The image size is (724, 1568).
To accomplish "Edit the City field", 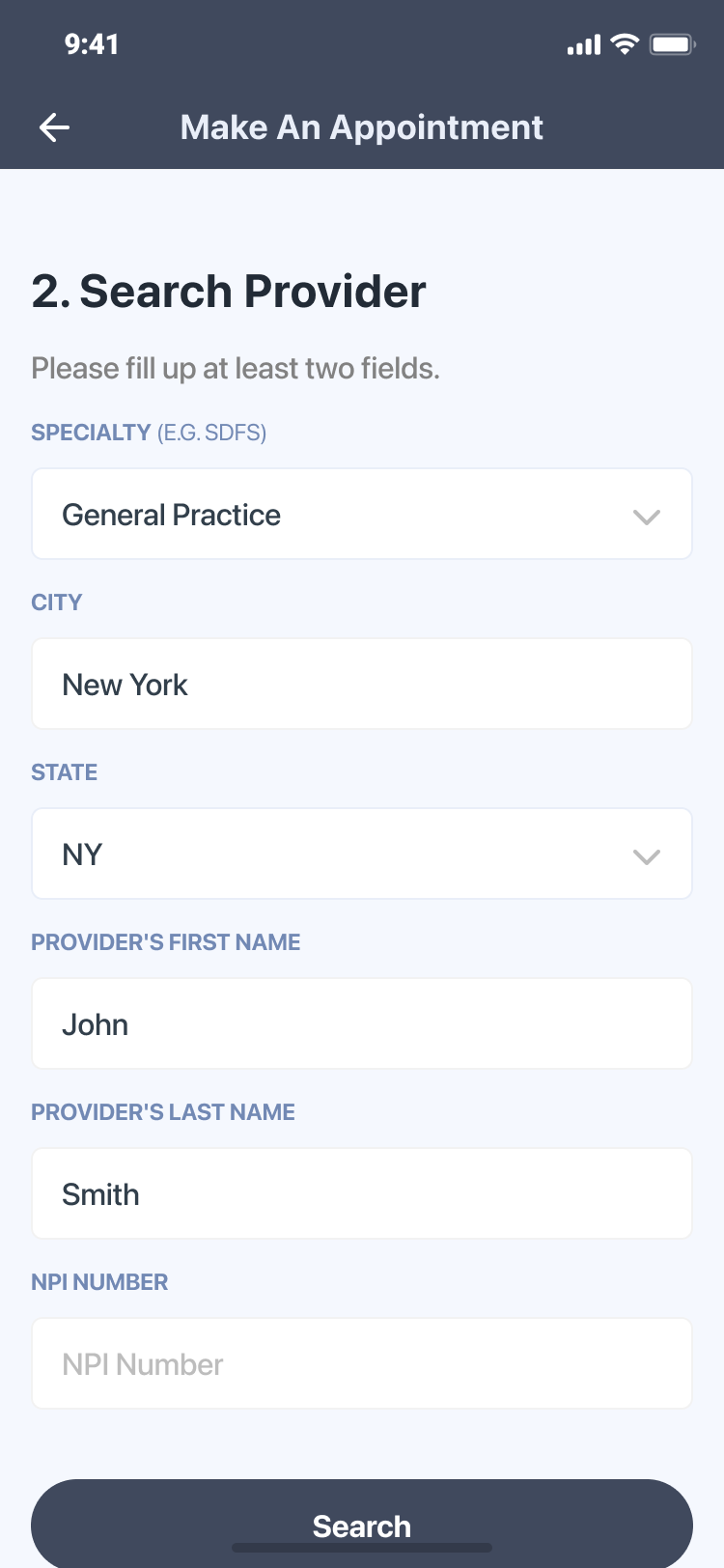I will [362, 685].
